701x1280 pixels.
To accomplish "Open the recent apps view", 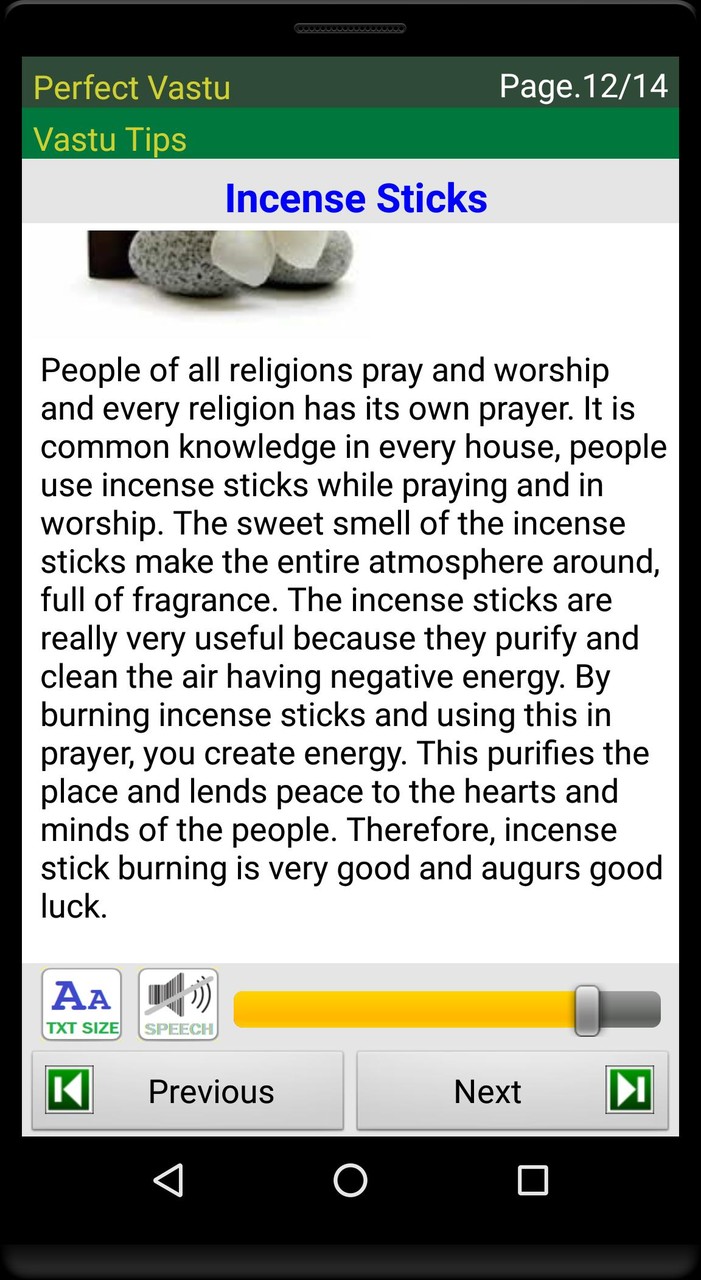I will [532, 1180].
